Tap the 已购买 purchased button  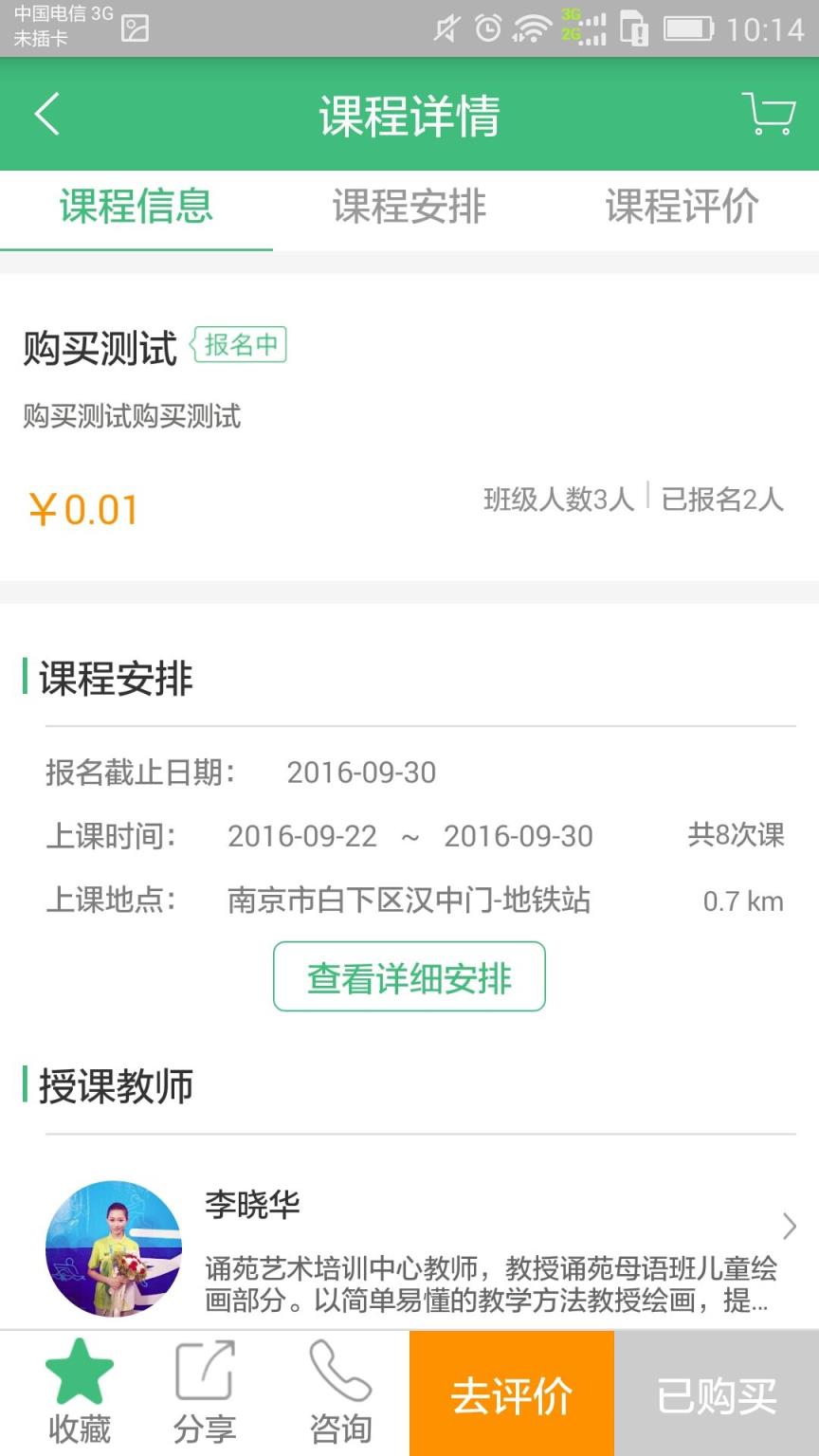click(x=716, y=1390)
